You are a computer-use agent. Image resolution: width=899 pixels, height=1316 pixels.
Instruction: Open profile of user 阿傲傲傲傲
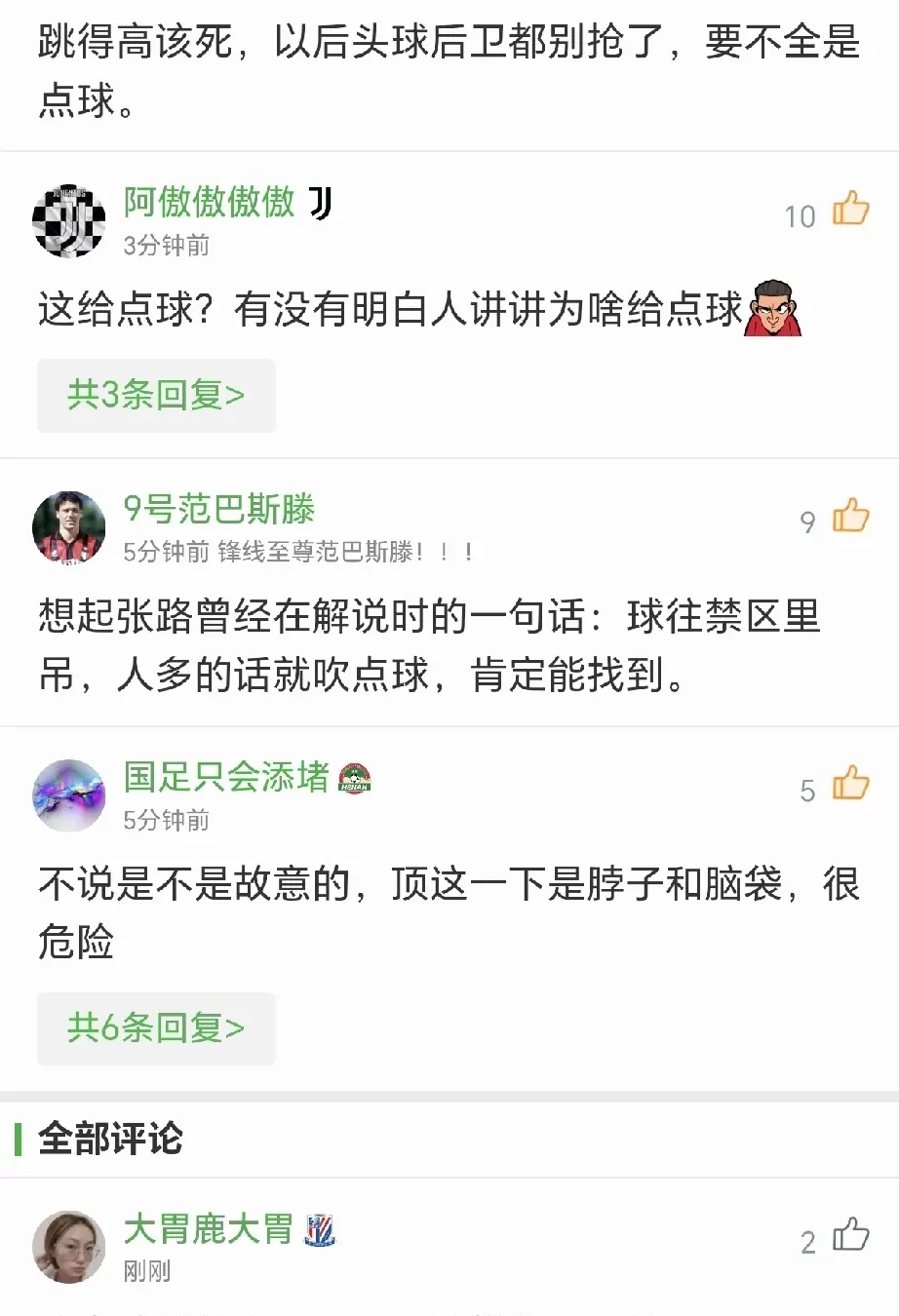pos(210,205)
